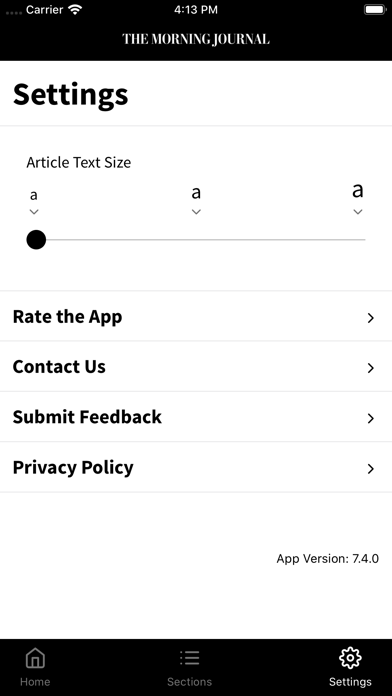The height and width of the screenshot is (696, 392).
Task: Select the Settings tab
Action: 350,667
